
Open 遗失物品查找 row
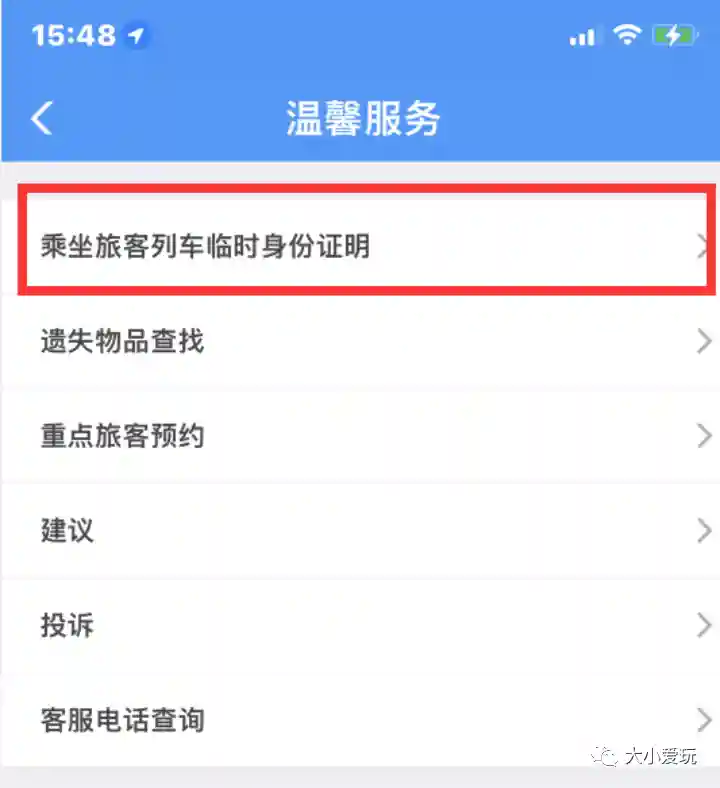point(360,341)
